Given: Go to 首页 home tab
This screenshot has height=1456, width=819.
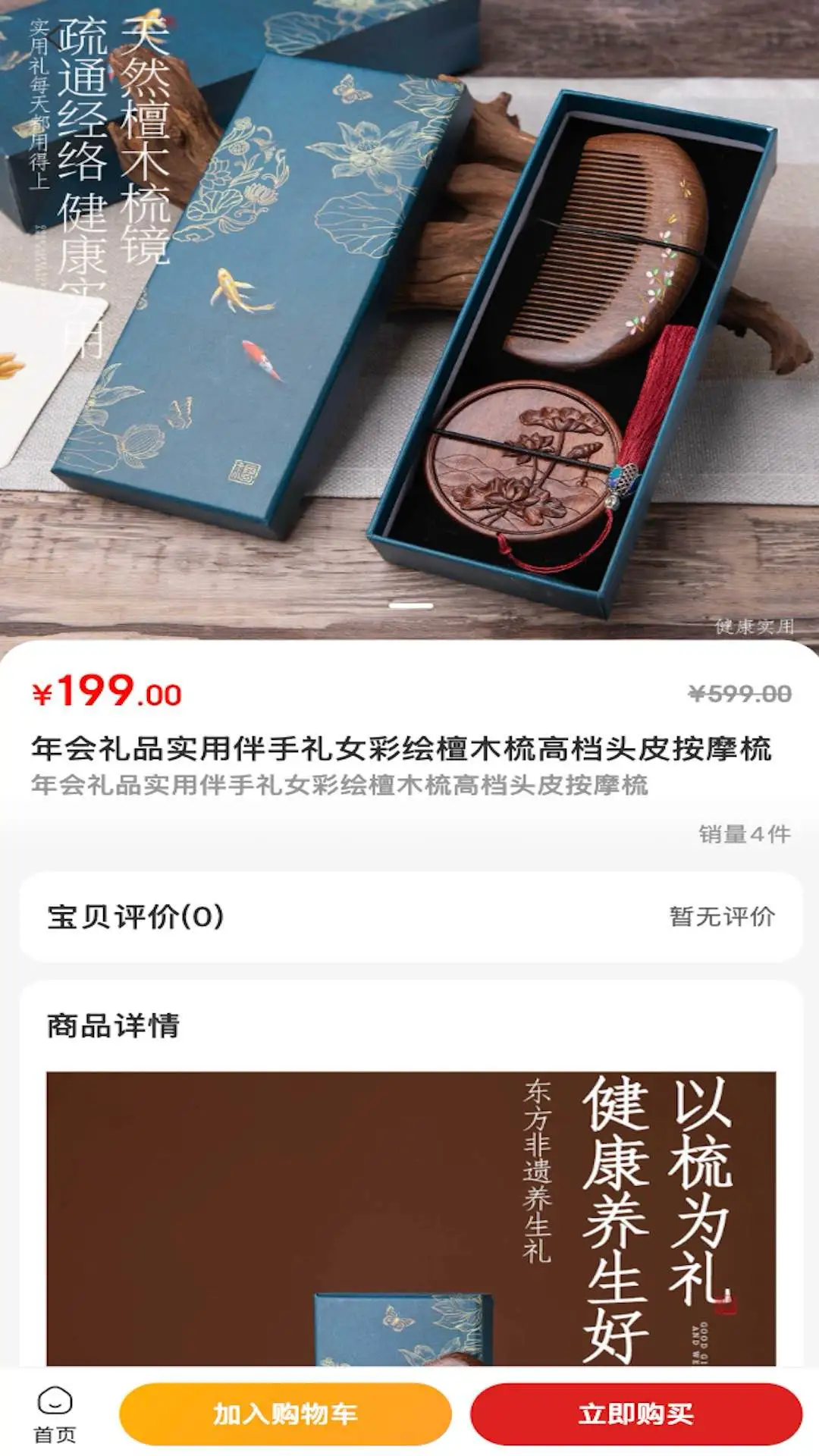Looking at the screenshot, I should (55, 1415).
